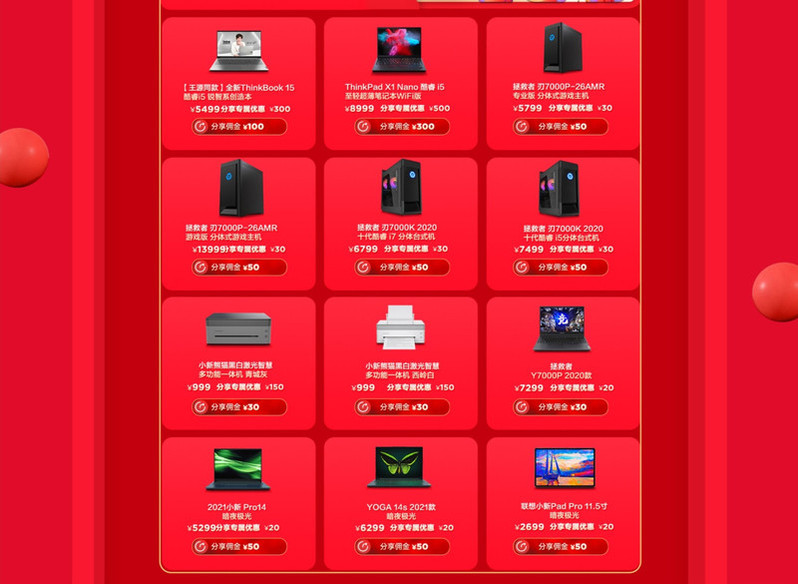Viewport: 798px width, 584px height.
Task: Tap share commission button under 刃7000K i5 desktop
Action: coord(563,267)
